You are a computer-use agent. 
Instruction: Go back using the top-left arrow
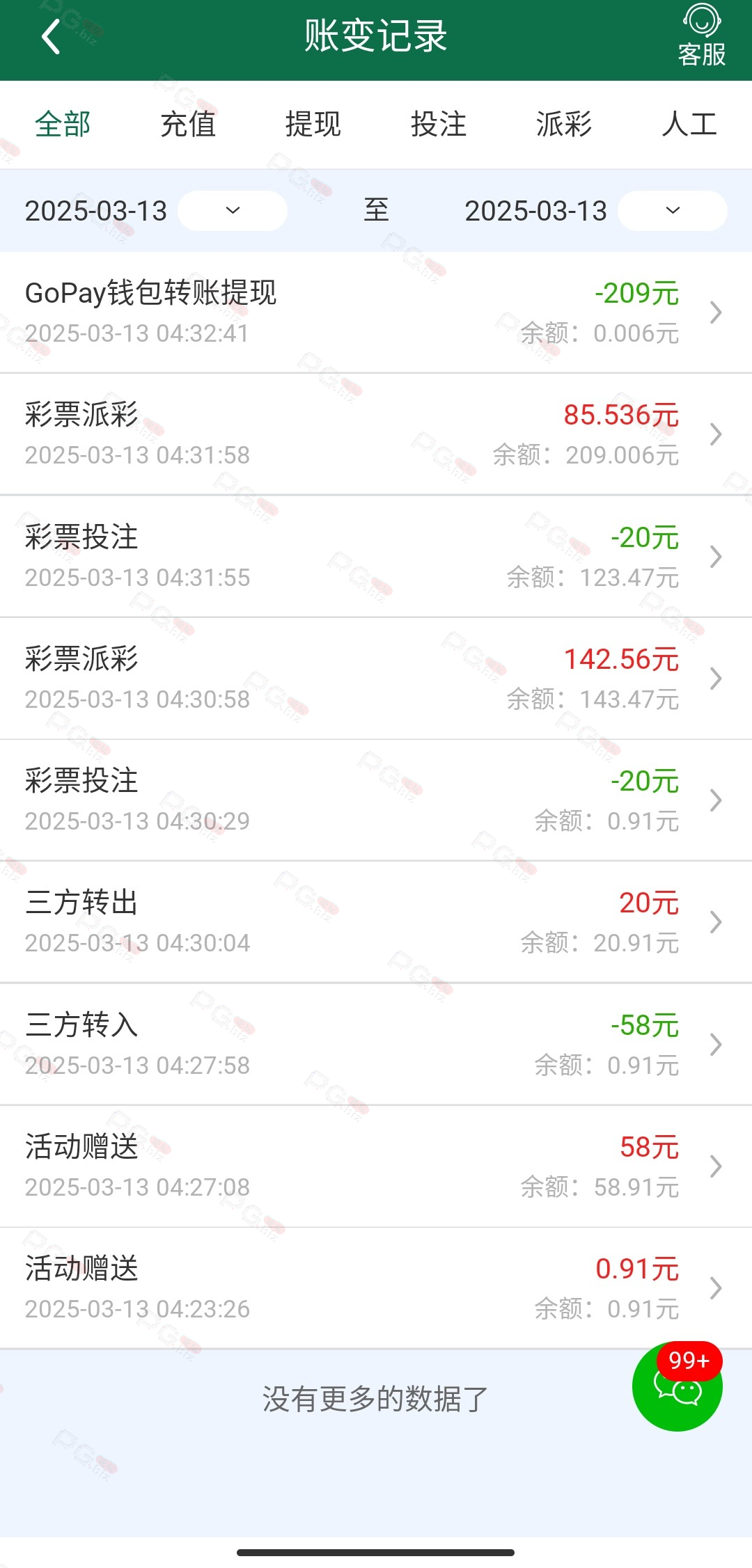[51, 36]
